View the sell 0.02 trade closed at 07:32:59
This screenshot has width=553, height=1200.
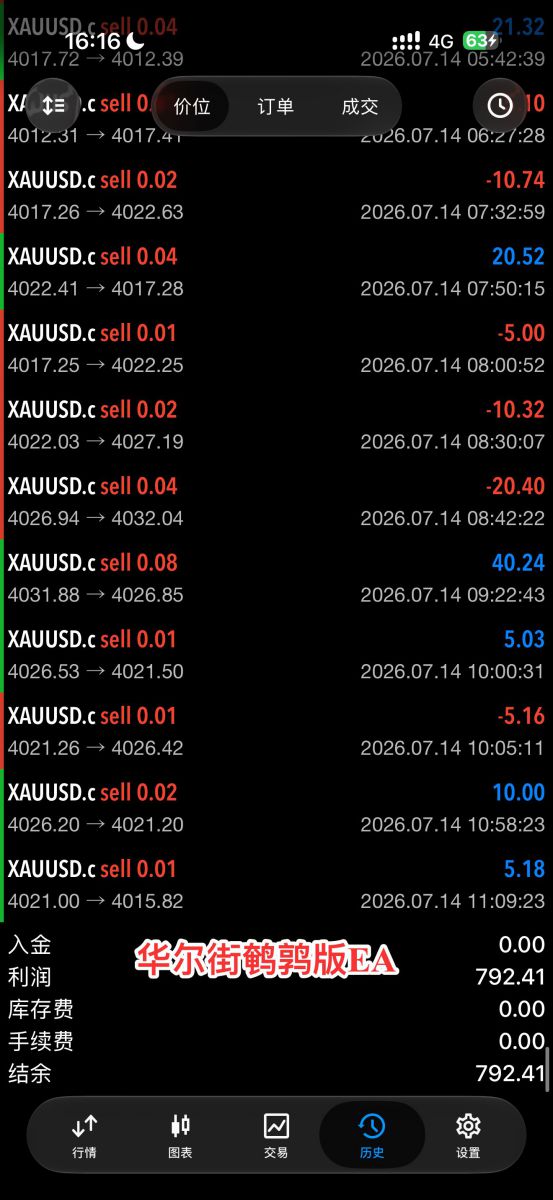(x=276, y=195)
